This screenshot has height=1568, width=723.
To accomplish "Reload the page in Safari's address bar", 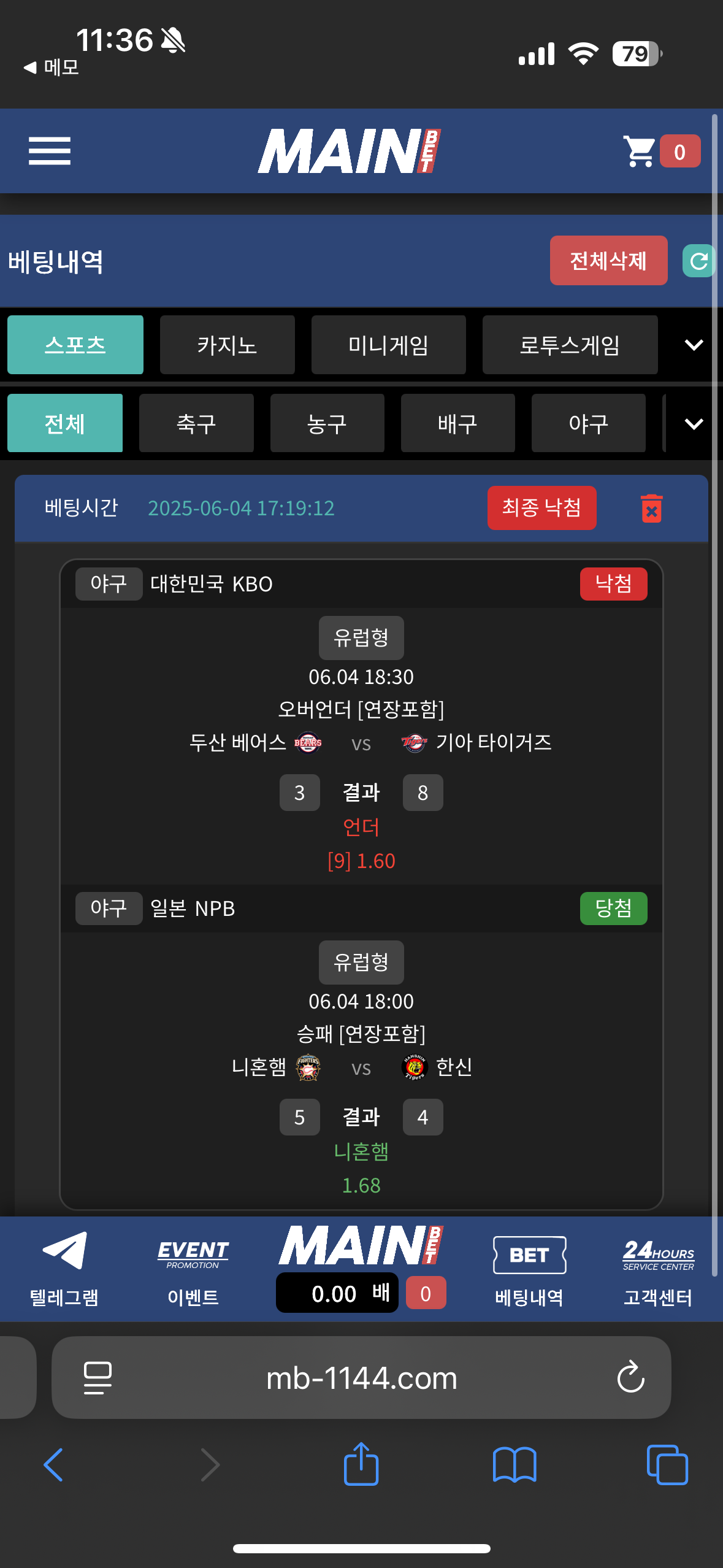I will pyautogui.click(x=630, y=1378).
